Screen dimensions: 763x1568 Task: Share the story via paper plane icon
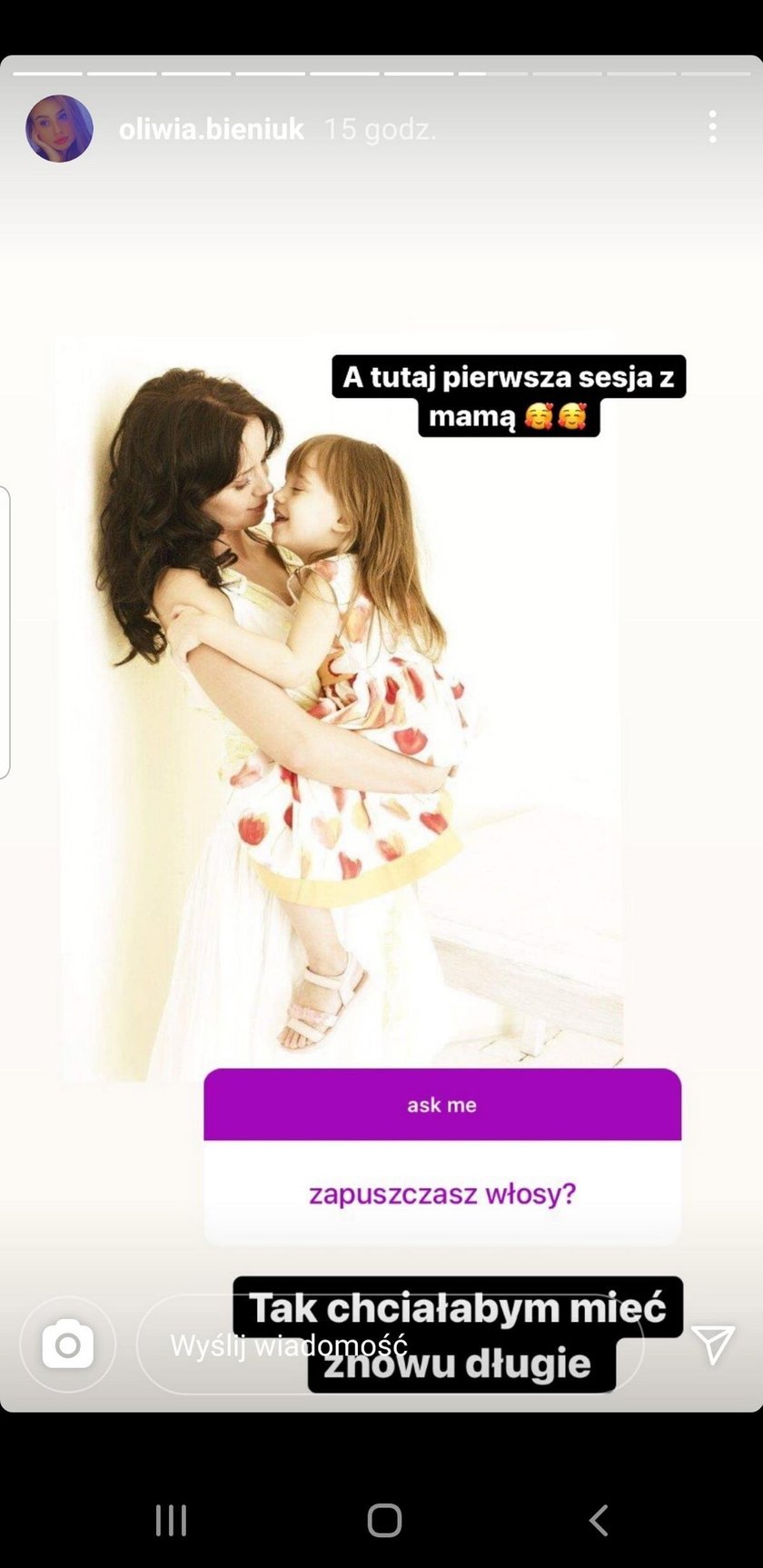pos(713,1344)
